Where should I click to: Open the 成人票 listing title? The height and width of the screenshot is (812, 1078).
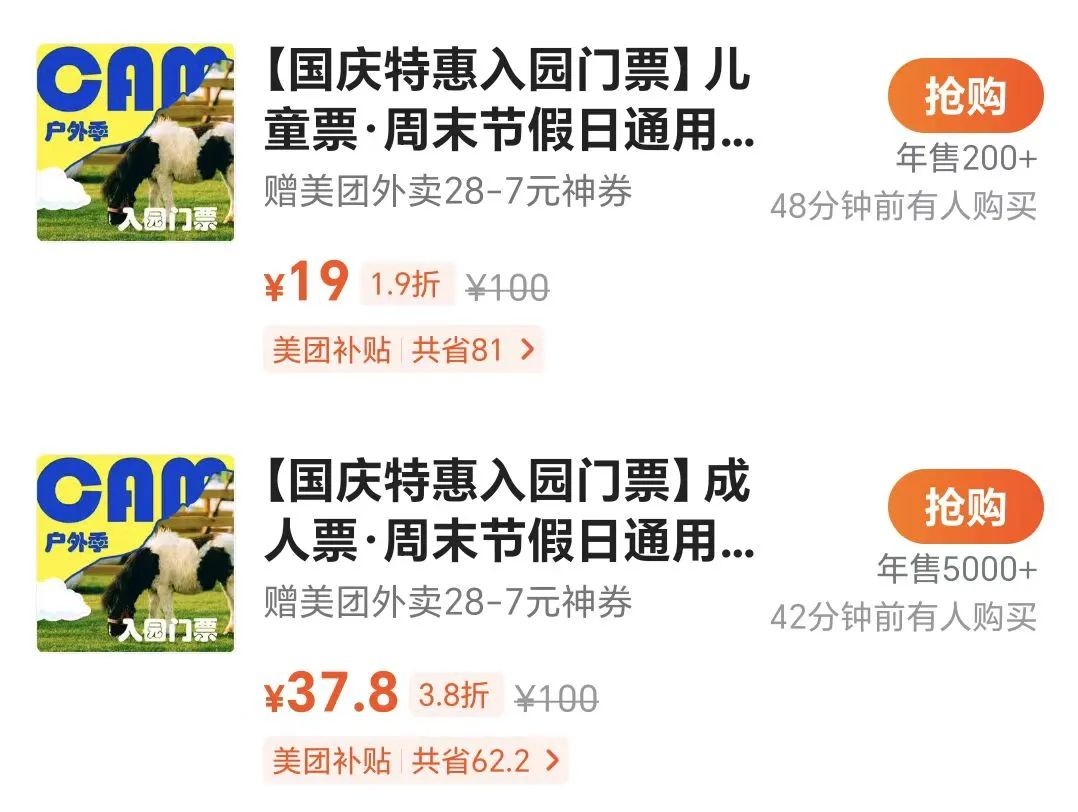[508, 513]
